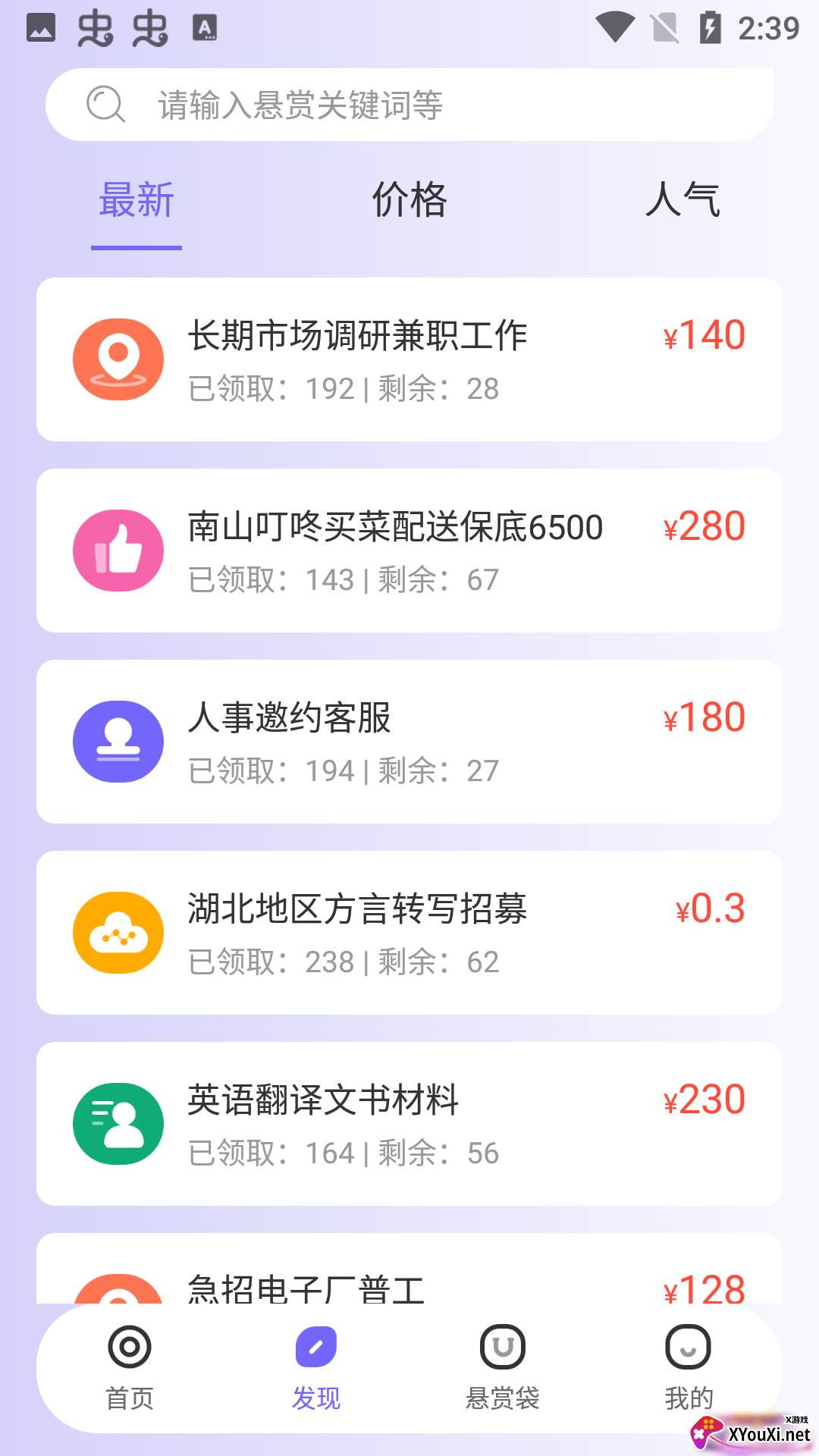This screenshot has height=1456, width=819.
Task: Select the 人气 tab
Action: [x=682, y=201]
